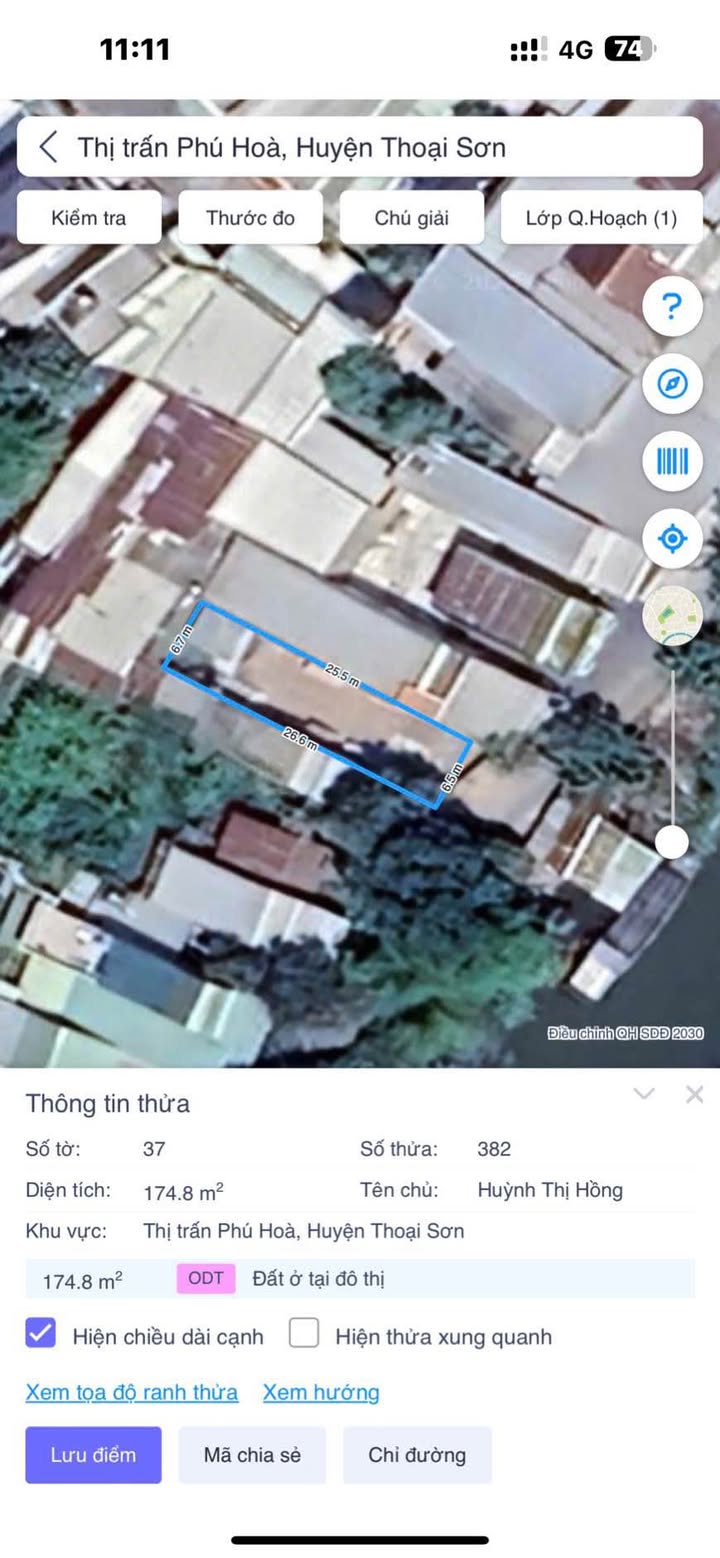The height and width of the screenshot is (1558, 720).
Task: Open the barcode scanner icon
Action: [x=672, y=461]
